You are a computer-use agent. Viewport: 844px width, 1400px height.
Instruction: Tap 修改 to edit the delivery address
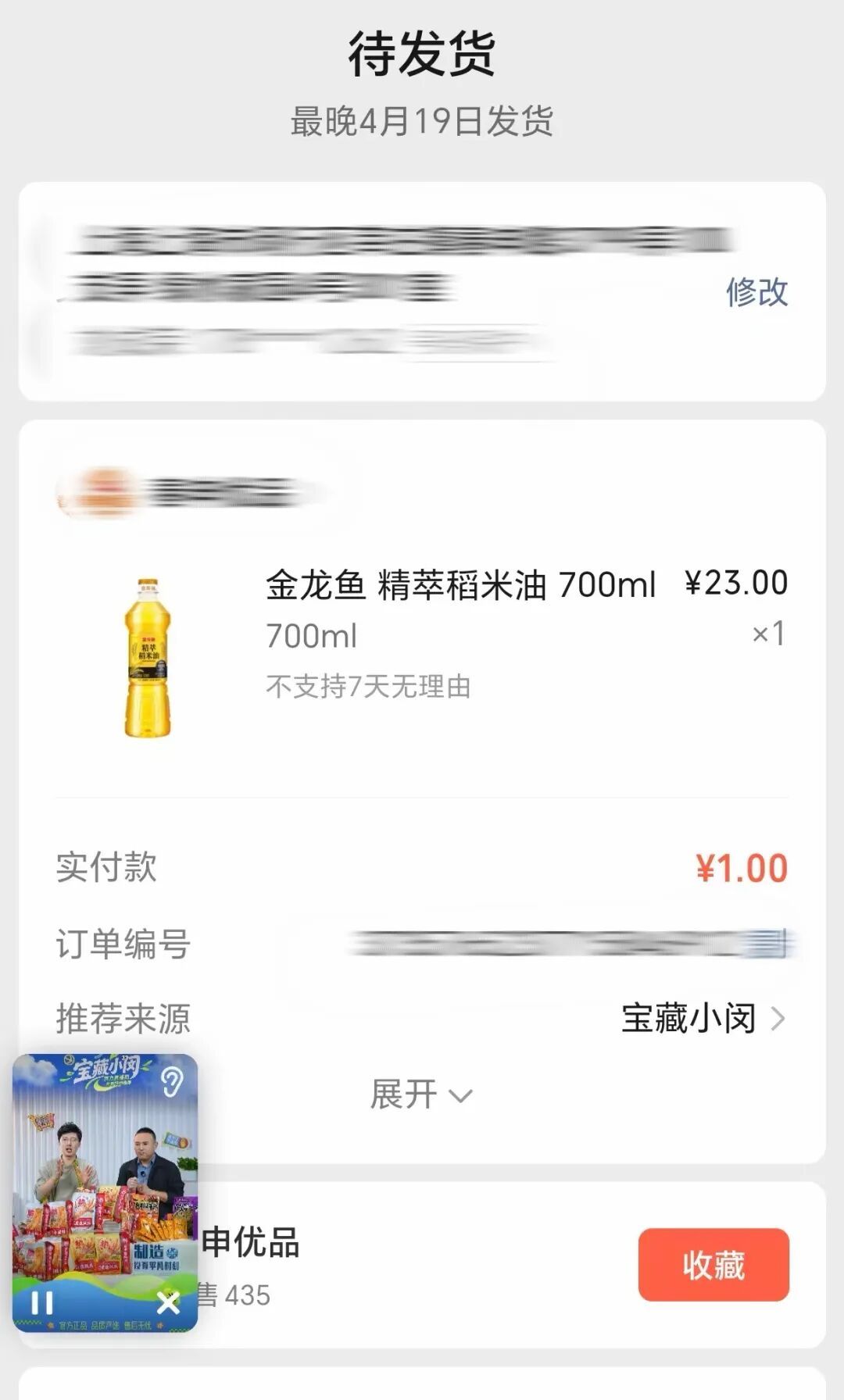(756, 292)
